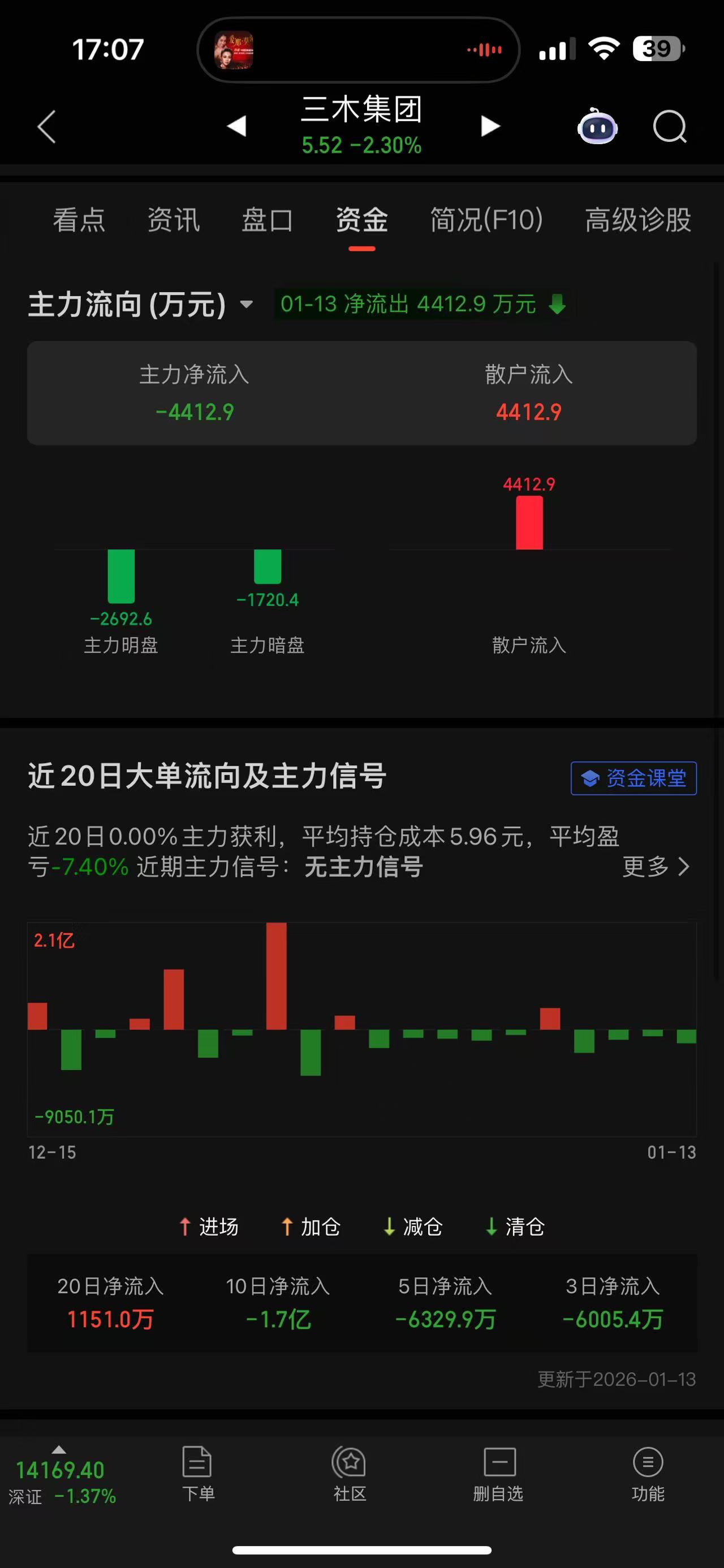Switch to previous stock with left arrow

click(x=238, y=126)
